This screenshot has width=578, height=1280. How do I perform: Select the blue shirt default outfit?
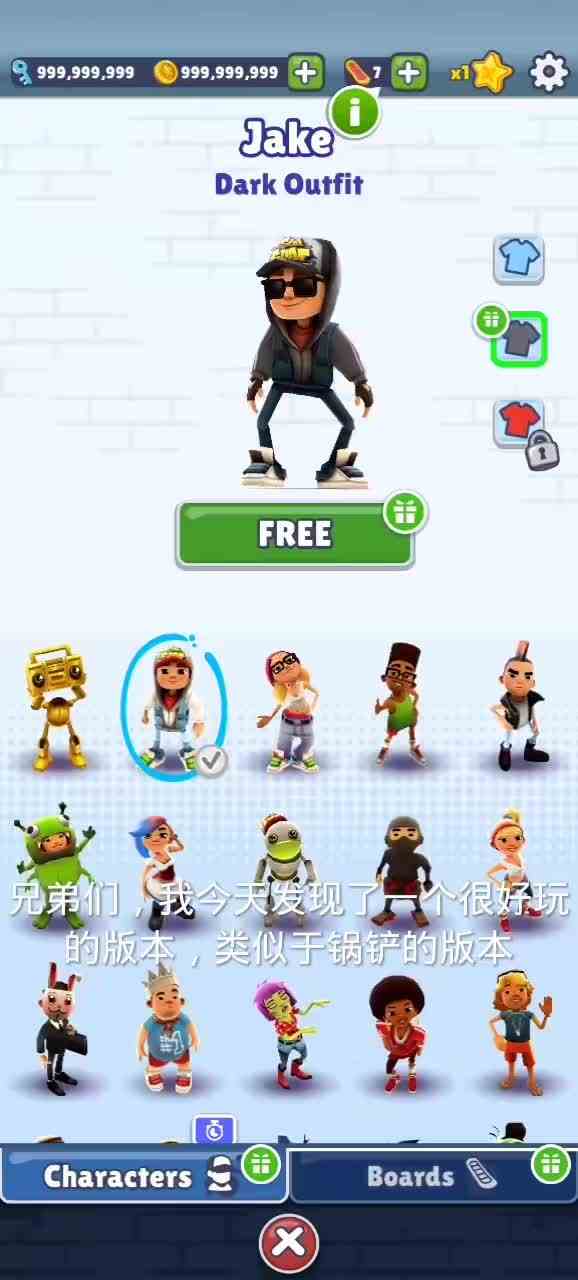[518, 259]
